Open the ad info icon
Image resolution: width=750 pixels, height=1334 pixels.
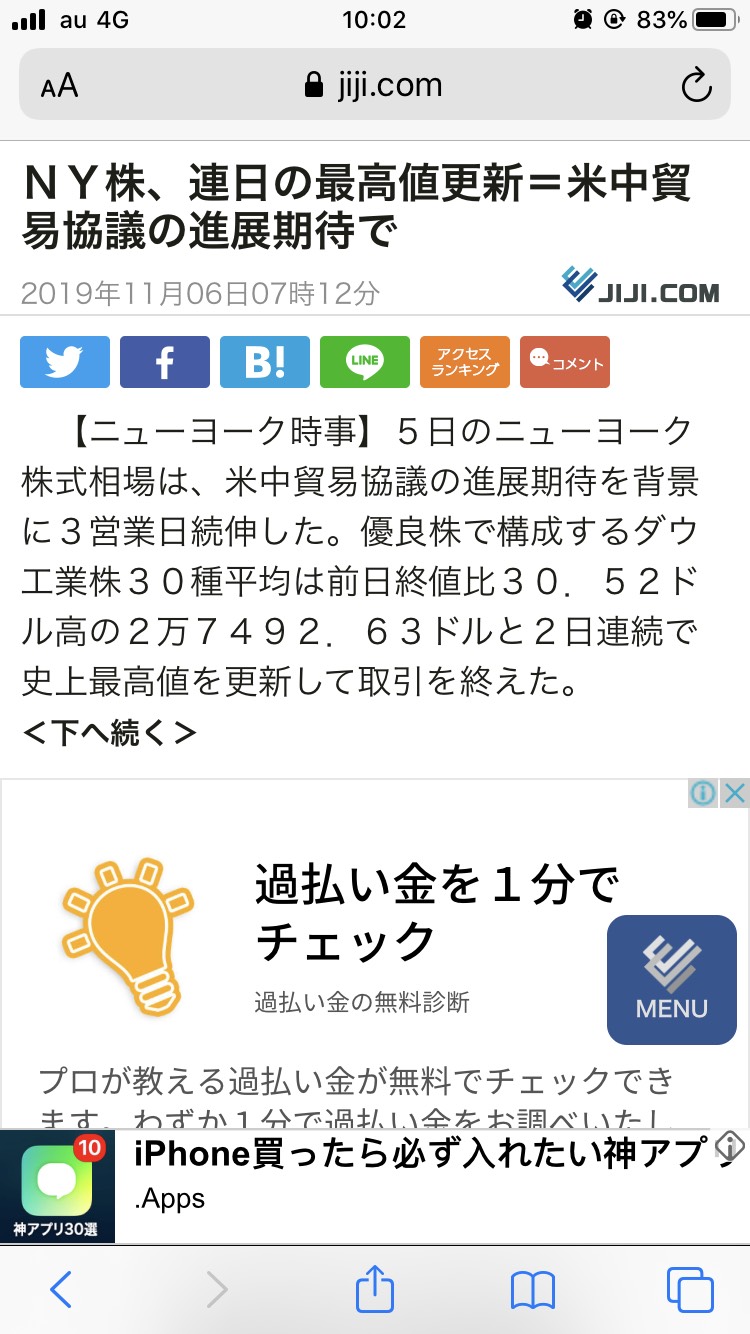coord(704,794)
